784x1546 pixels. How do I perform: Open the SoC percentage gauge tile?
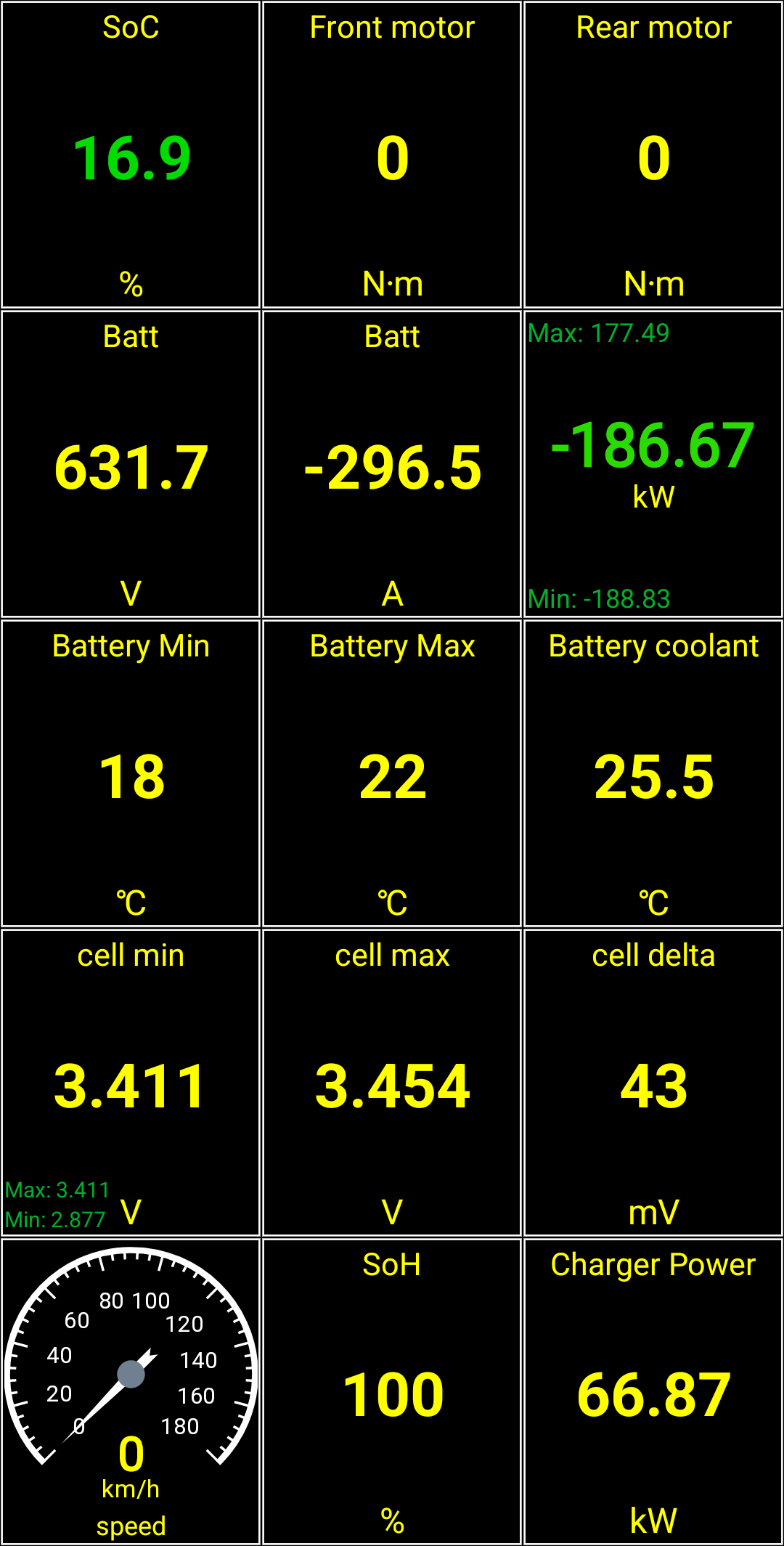(131, 155)
